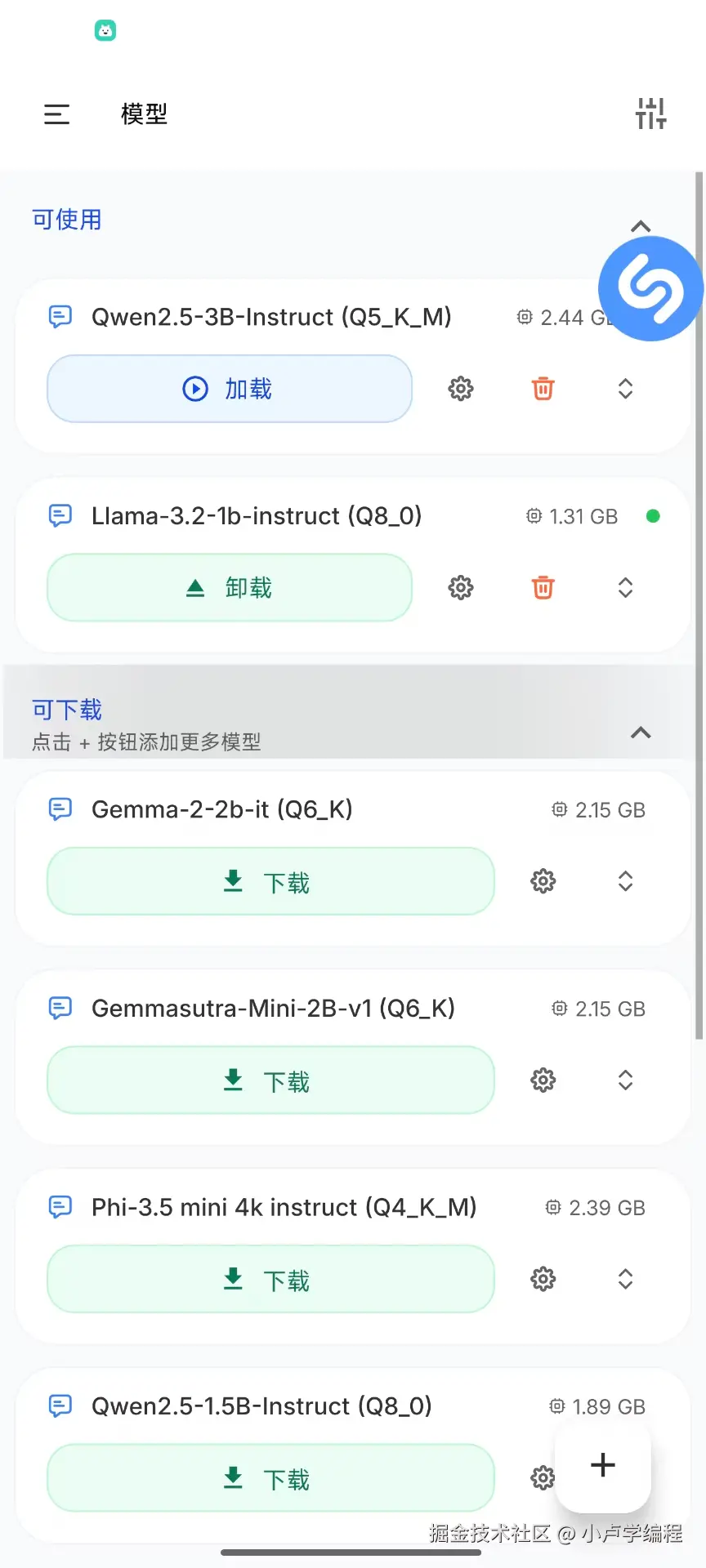Collapse the 可使用 section

click(641, 226)
